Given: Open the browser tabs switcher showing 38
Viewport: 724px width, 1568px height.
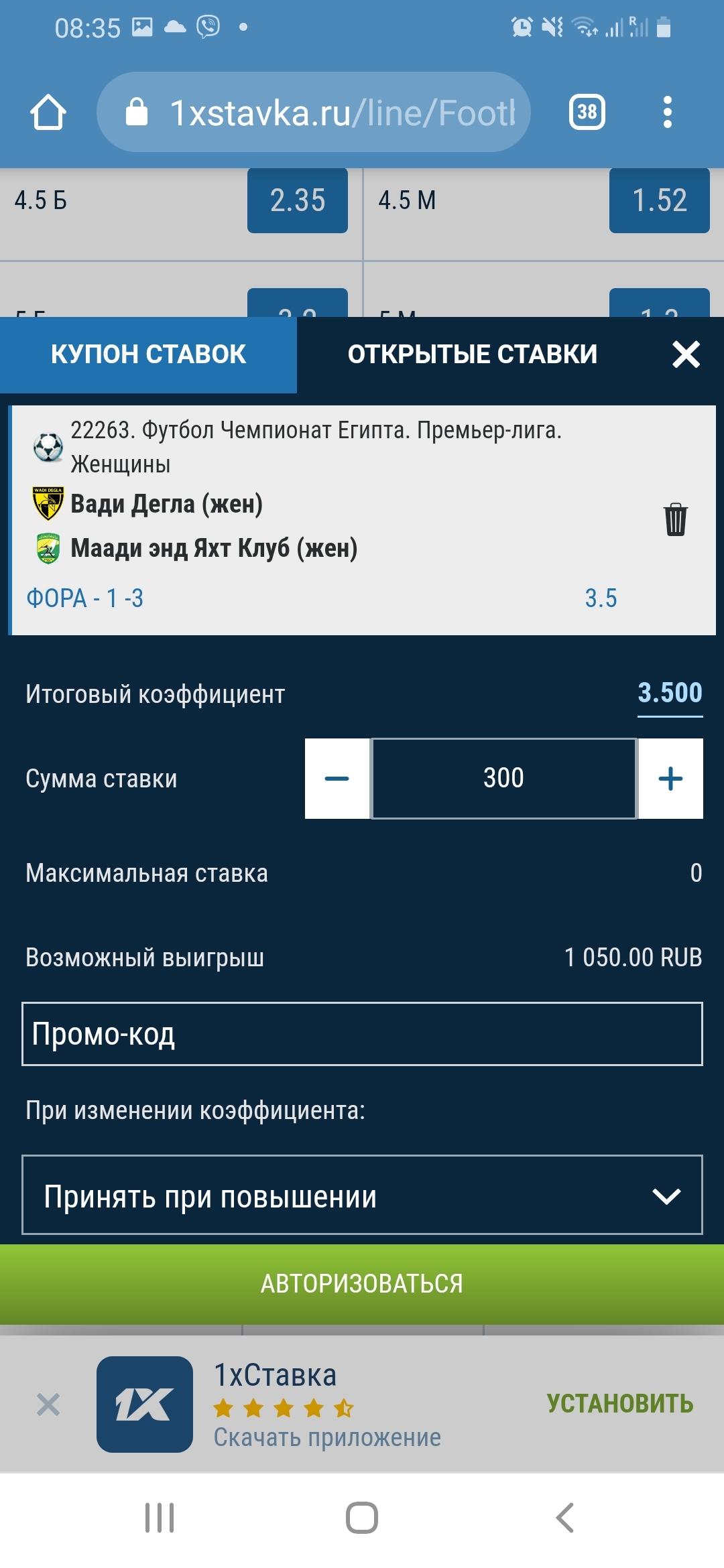Looking at the screenshot, I should tap(587, 112).
